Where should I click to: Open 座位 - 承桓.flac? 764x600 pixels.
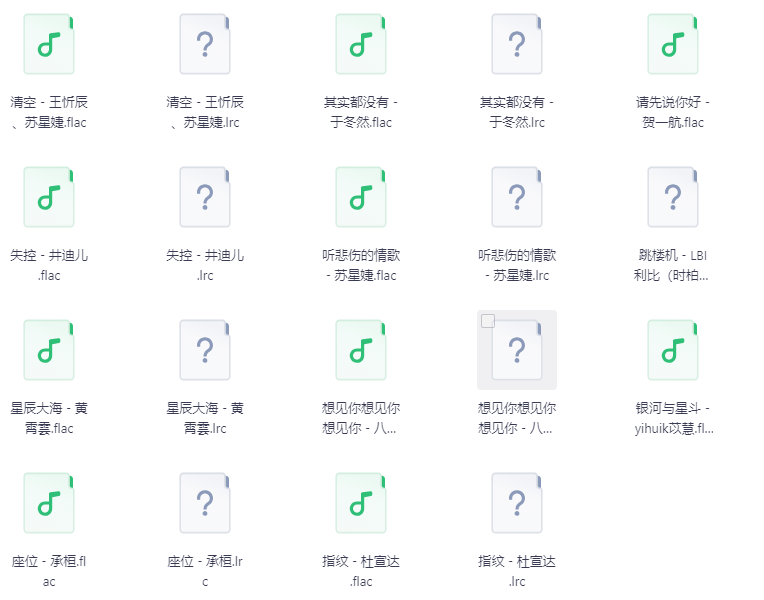tap(49, 504)
